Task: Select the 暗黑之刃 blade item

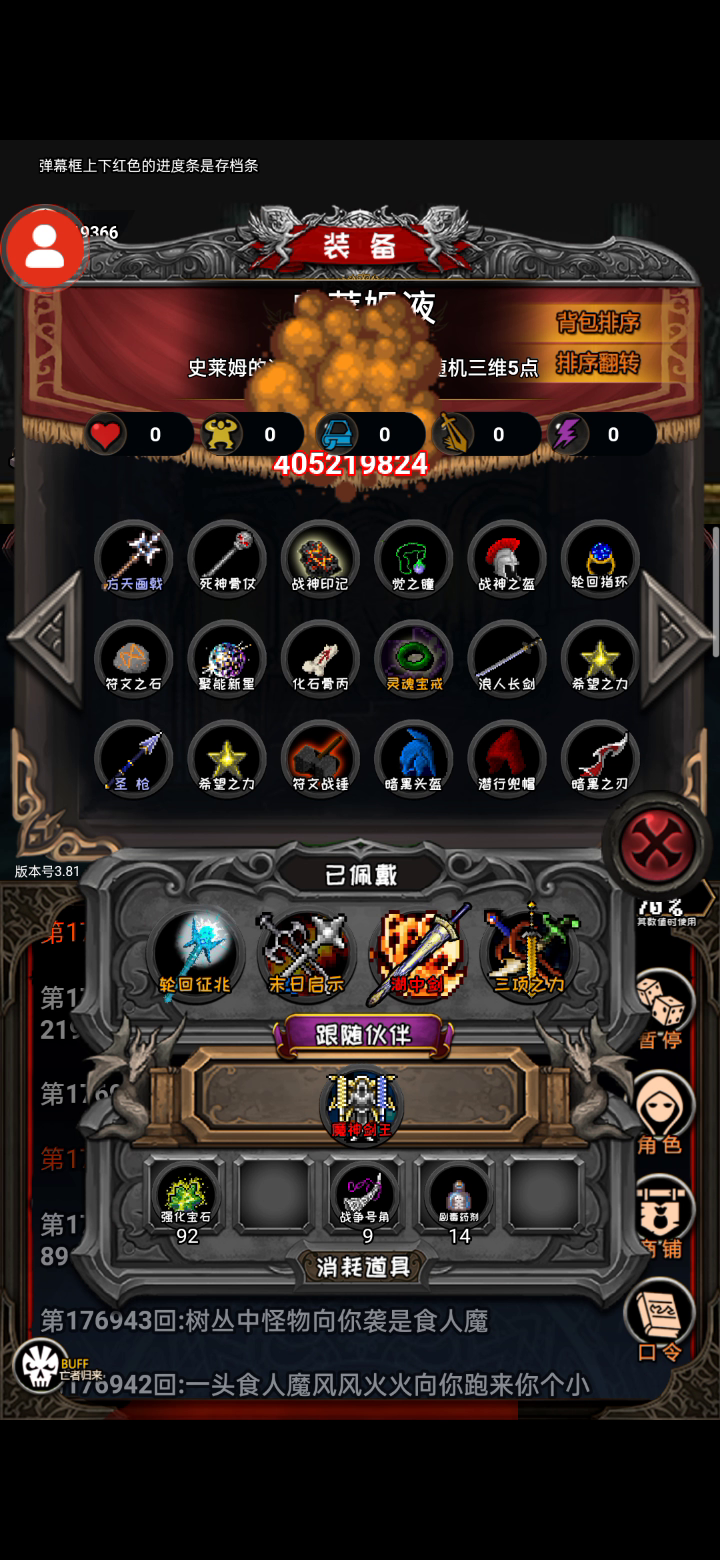Action: pyautogui.click(x=600, y=759)
